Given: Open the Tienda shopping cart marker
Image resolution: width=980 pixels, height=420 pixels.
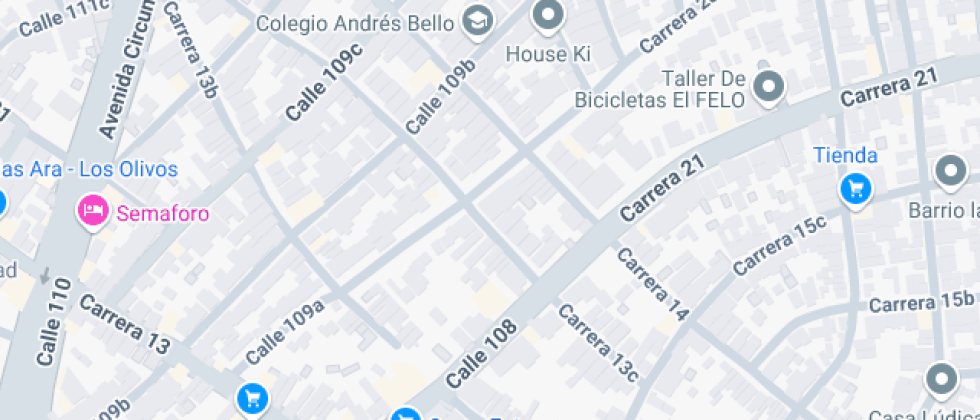Looking at the screenshot, I should coord(856,189).
